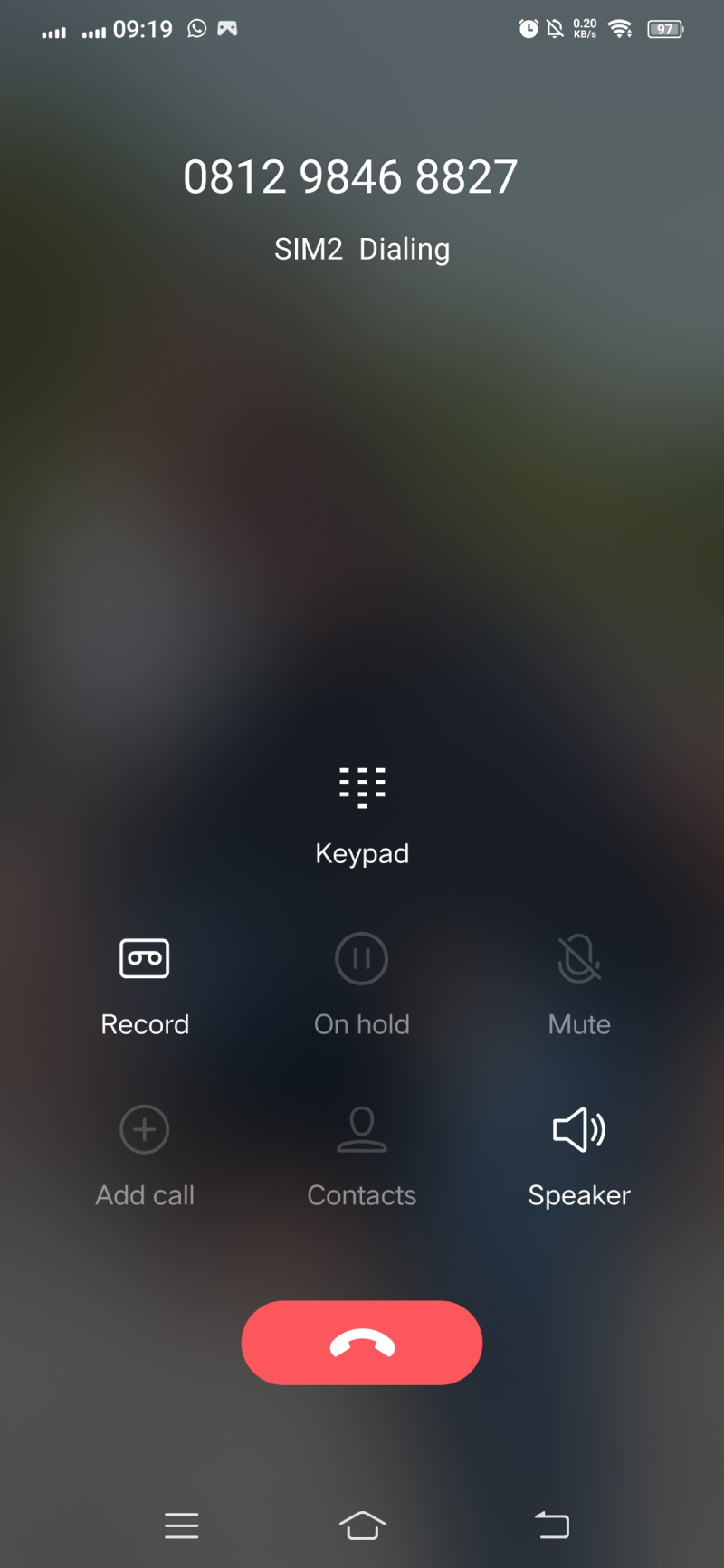This screenshot has width=724, height=1568.
Task: Open the recent apps menu
Action: pyautogui.click(x=182, y=1525)
